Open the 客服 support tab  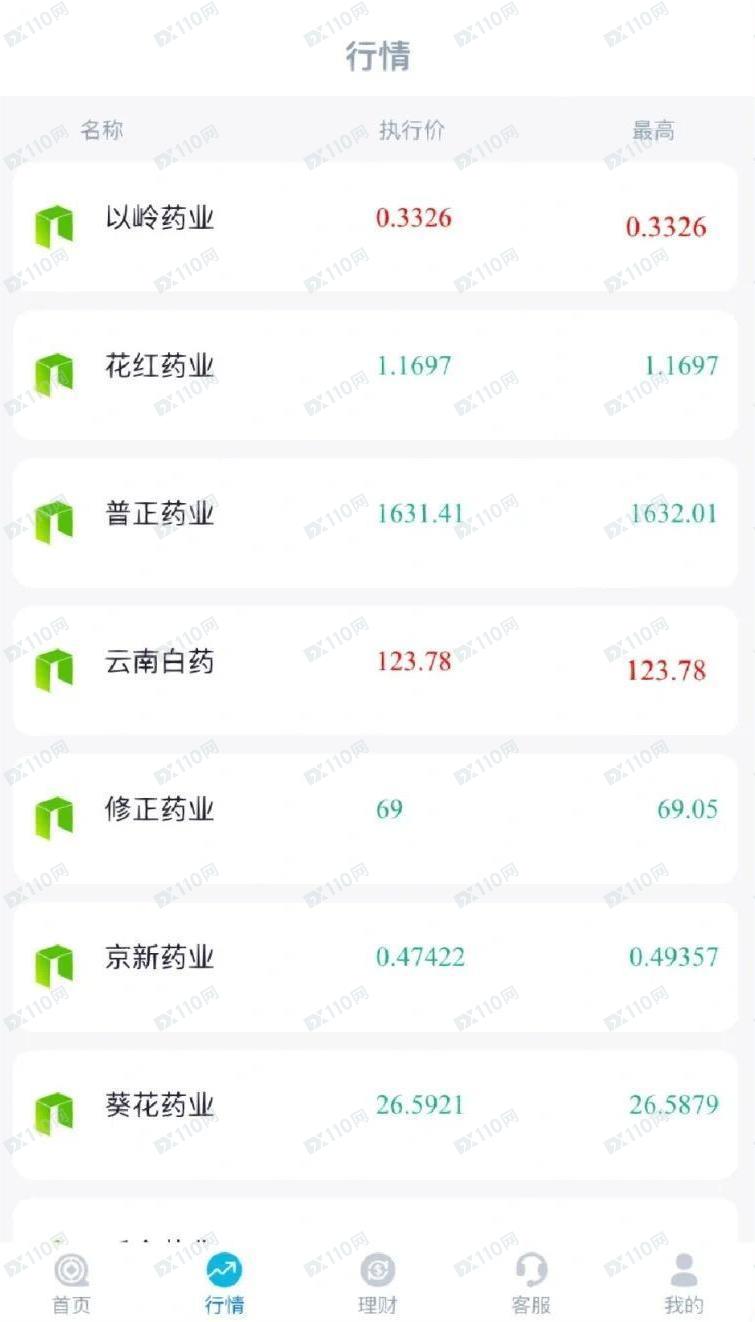click(531, 1285)
